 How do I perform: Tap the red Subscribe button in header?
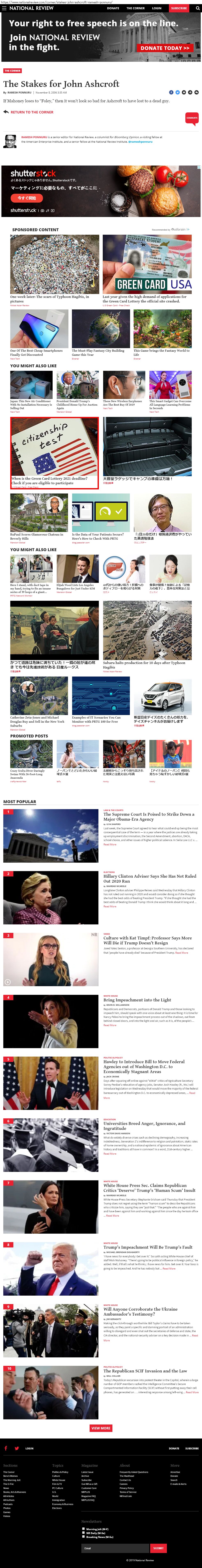(x=179, y=8)
